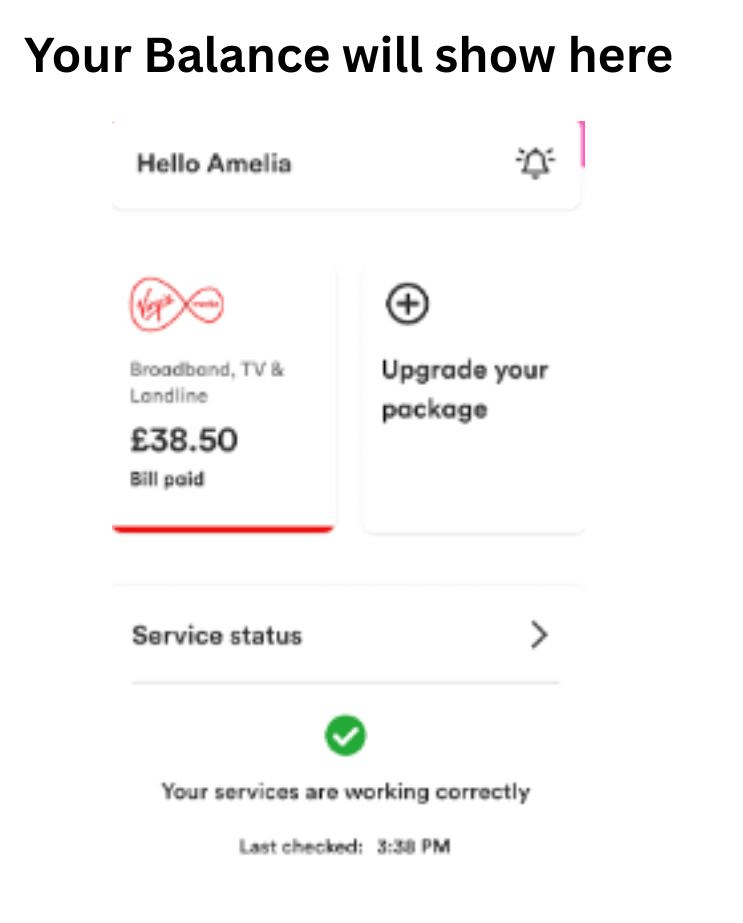This screenshot has height=923, width=743.
Task: Tap the Bill paid label
Action: tap(166, 479)
